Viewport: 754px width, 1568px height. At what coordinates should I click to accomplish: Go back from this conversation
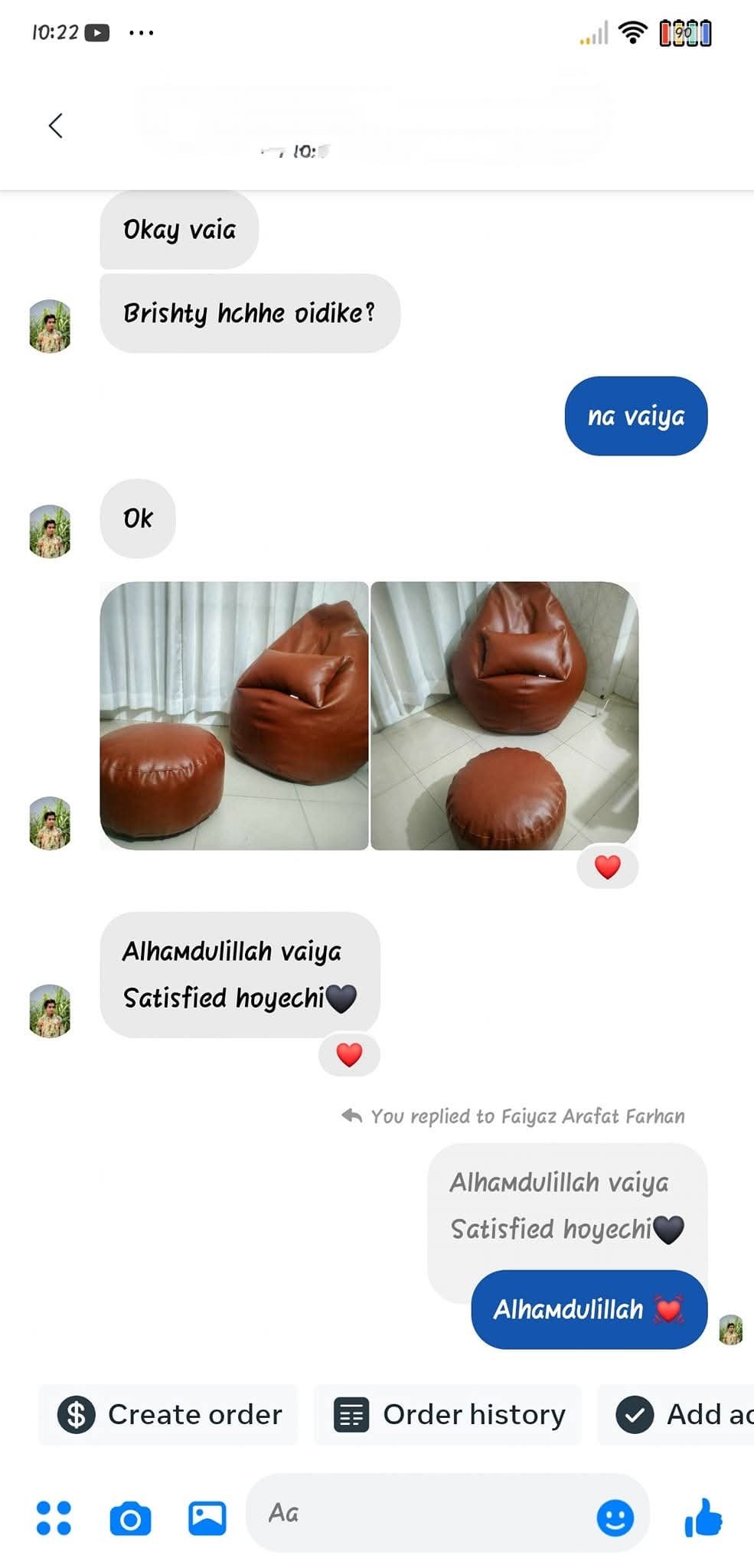coord(55,126)
